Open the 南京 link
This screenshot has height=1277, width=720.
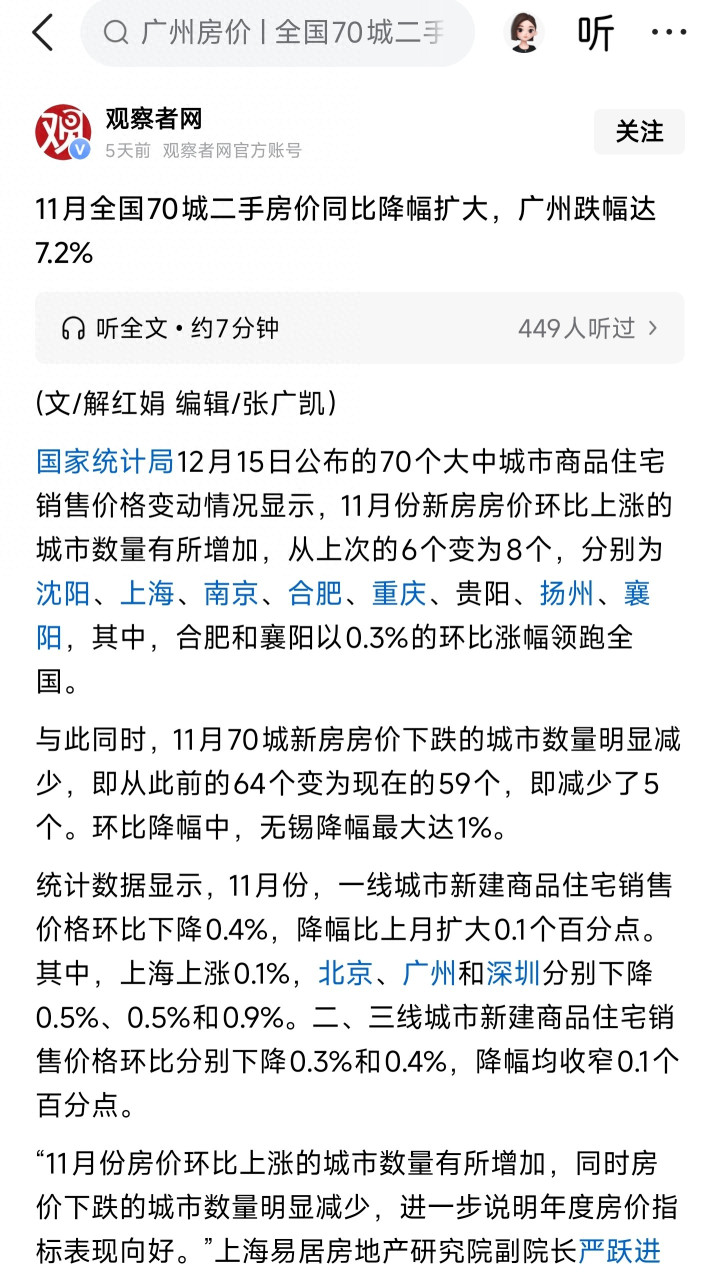point(231,594)
